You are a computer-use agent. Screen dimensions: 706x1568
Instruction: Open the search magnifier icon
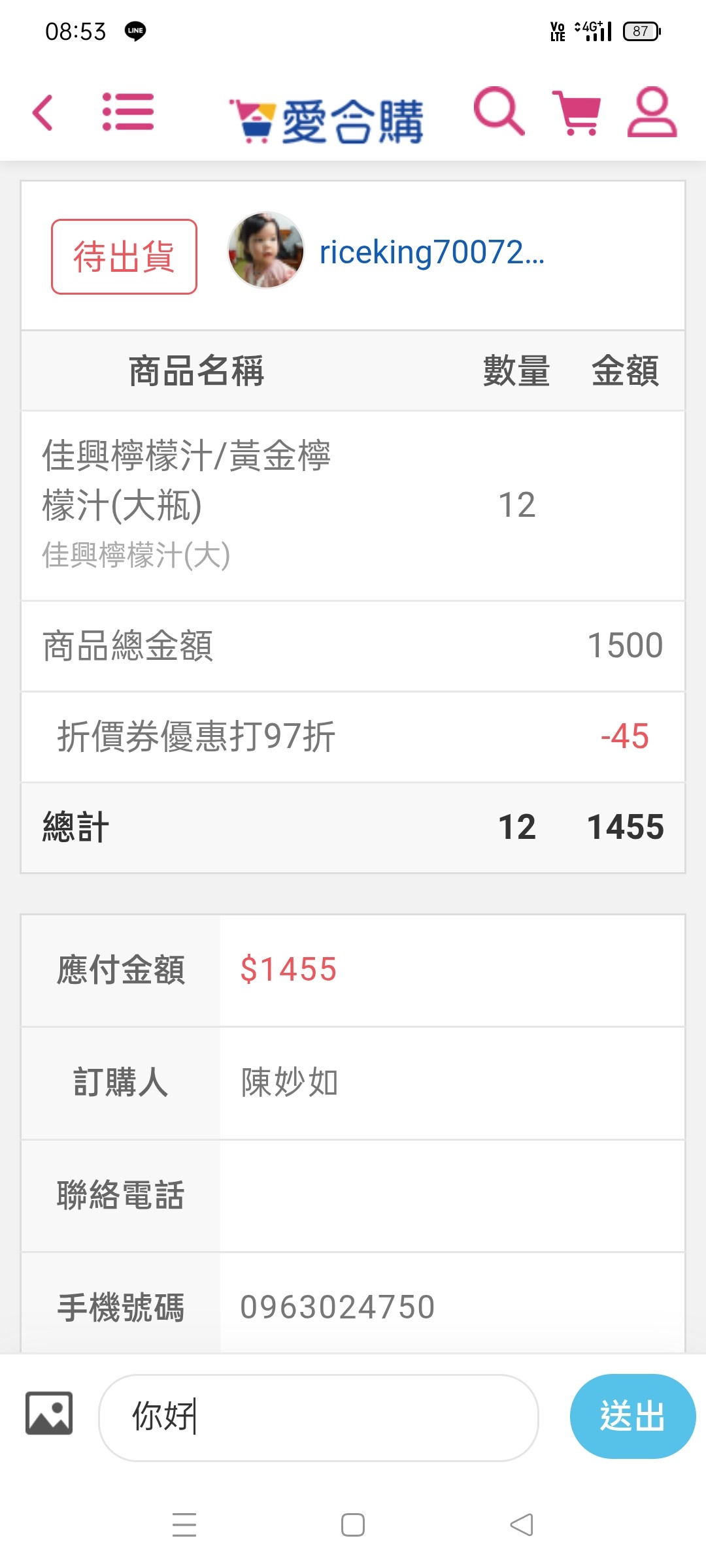(499, 111)
